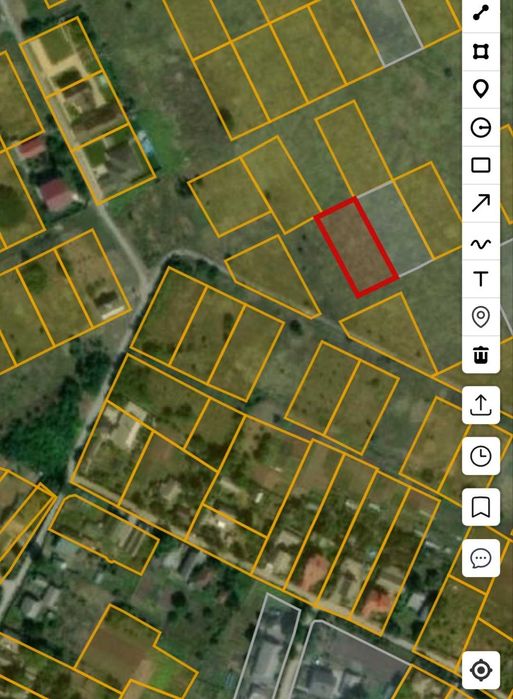Open the comments chat bubble
Screen dimensions: 513x699
coord(481,558)
